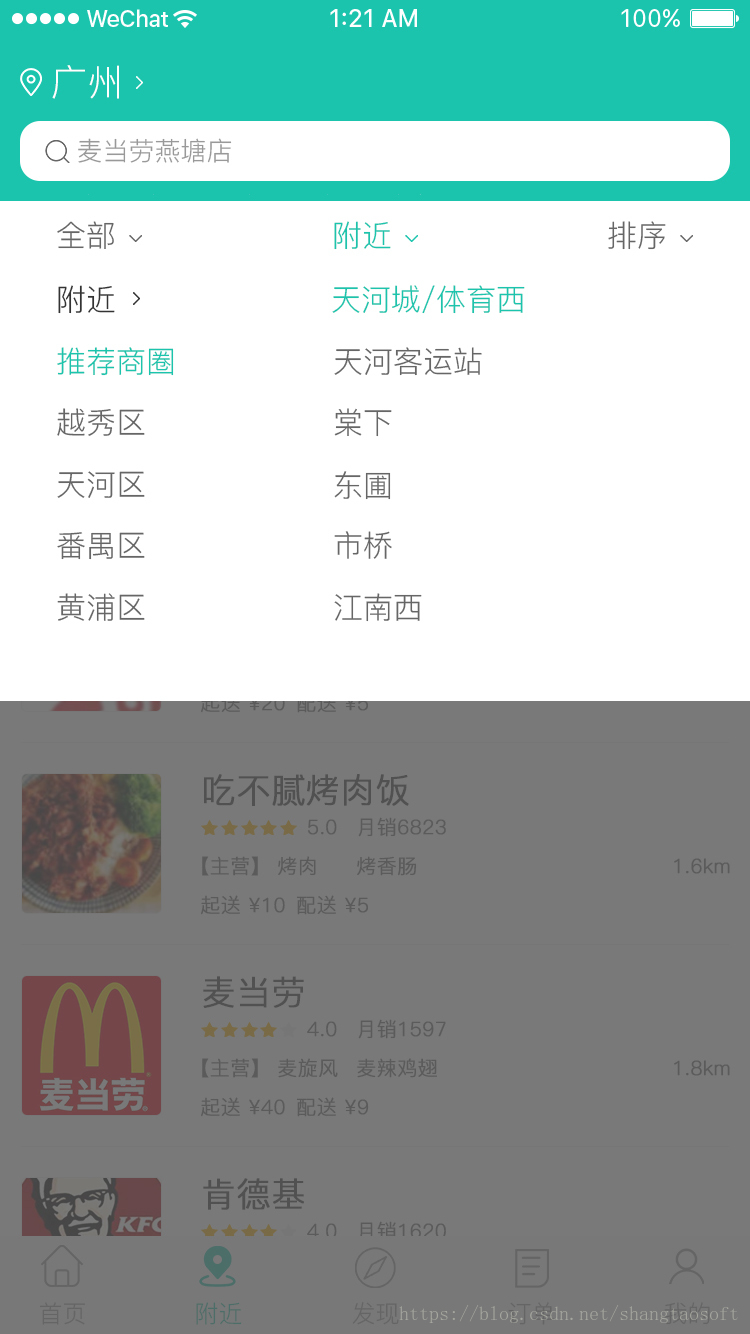This screenshot has width=750, height=1334.
Task: Select 附近 in the left list
Action: [98, 299]
